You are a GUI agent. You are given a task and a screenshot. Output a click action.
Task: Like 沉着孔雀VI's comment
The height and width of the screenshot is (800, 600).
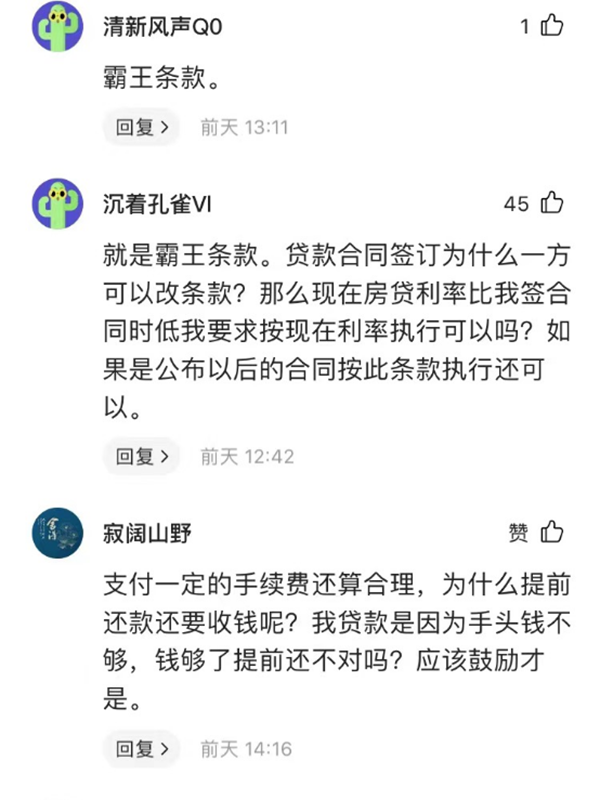(x=551, y=204)
